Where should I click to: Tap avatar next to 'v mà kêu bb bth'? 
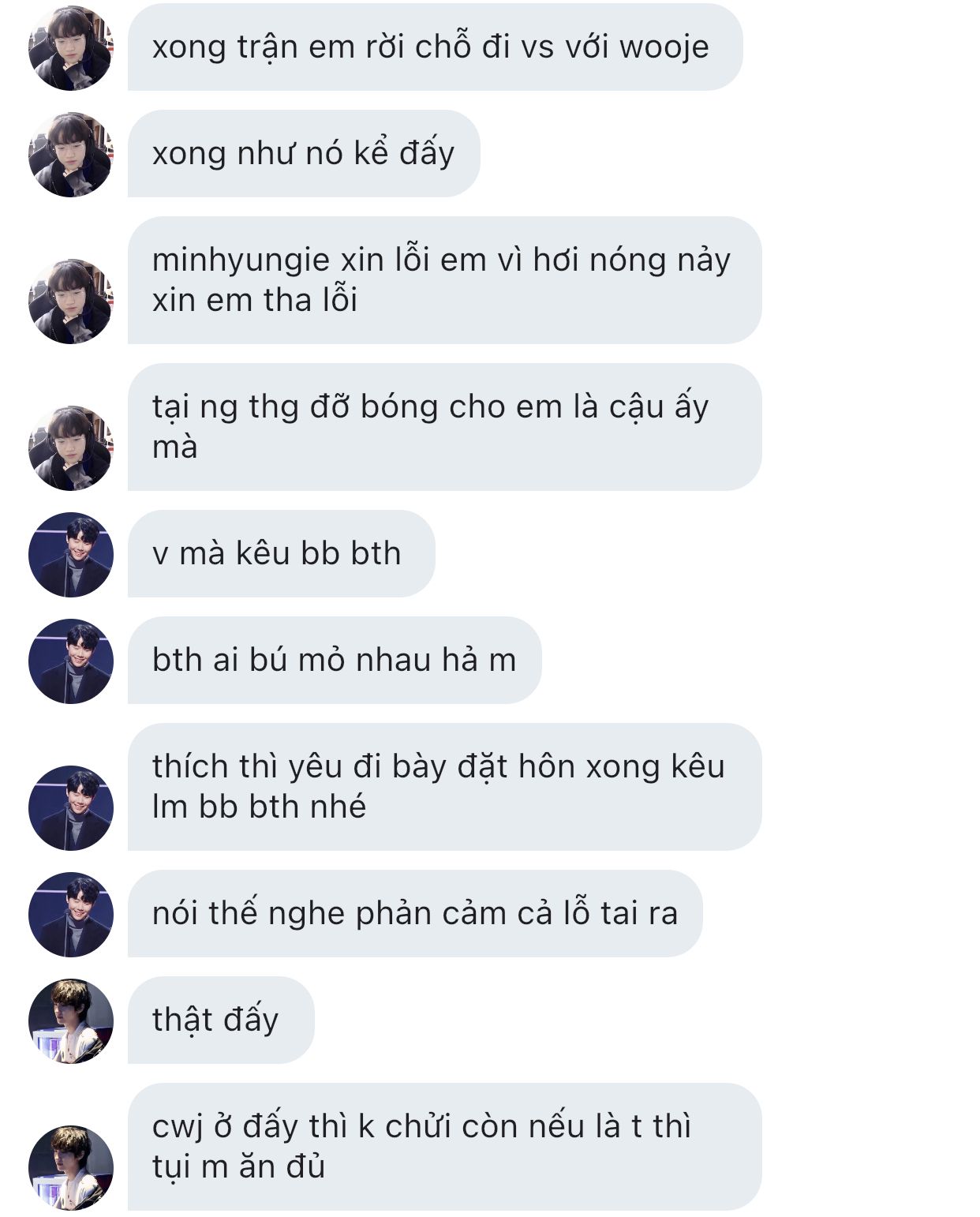point(71,555)
